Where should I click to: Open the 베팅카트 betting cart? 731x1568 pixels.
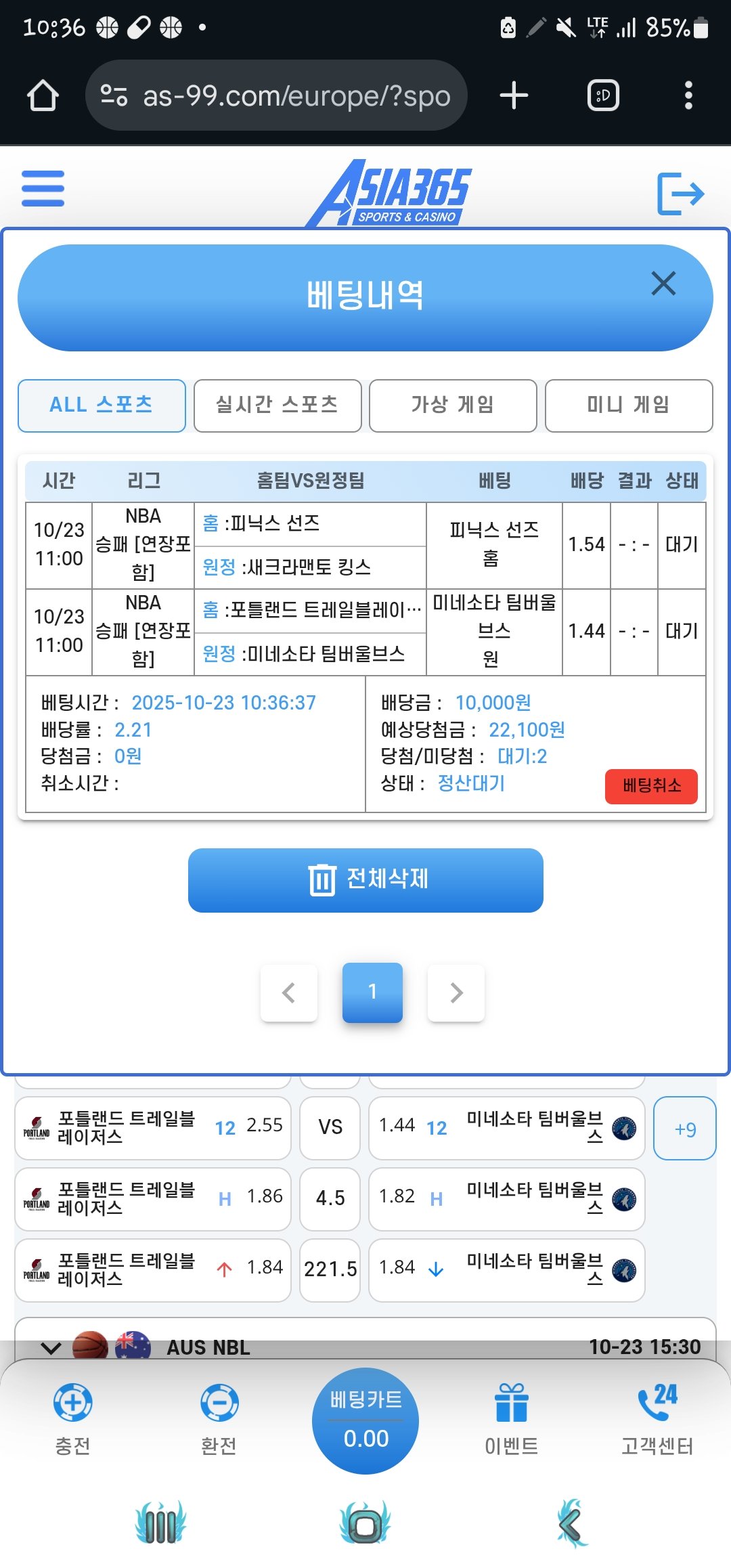tap(365, 1419)
